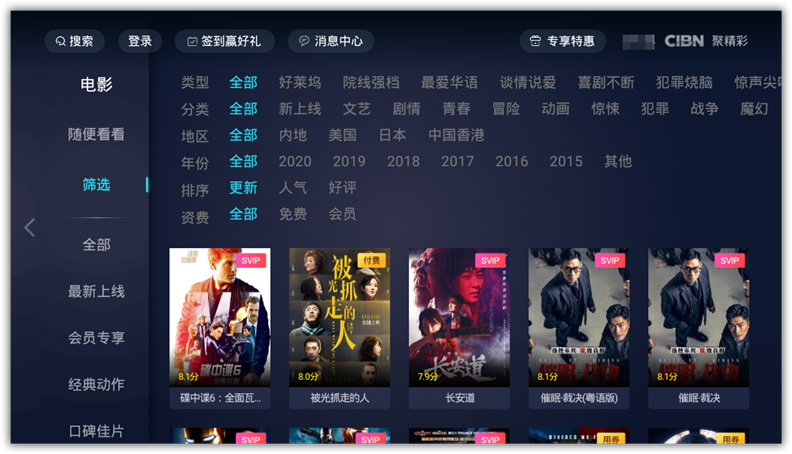Screen dimensions: 792x454
Task: Open 专享特惠 exclusive offers
Action: (562, 41)
